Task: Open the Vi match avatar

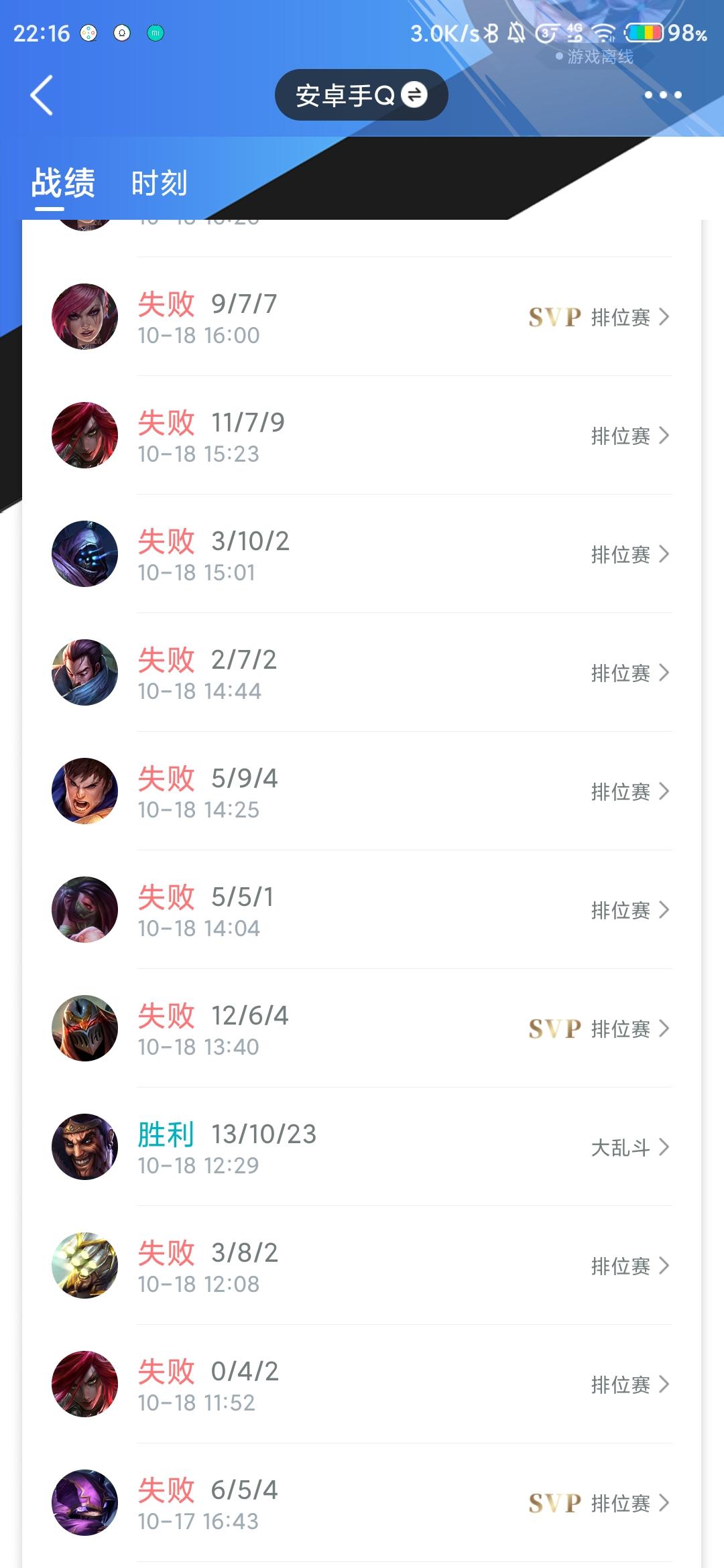Action: pos(84,317)
